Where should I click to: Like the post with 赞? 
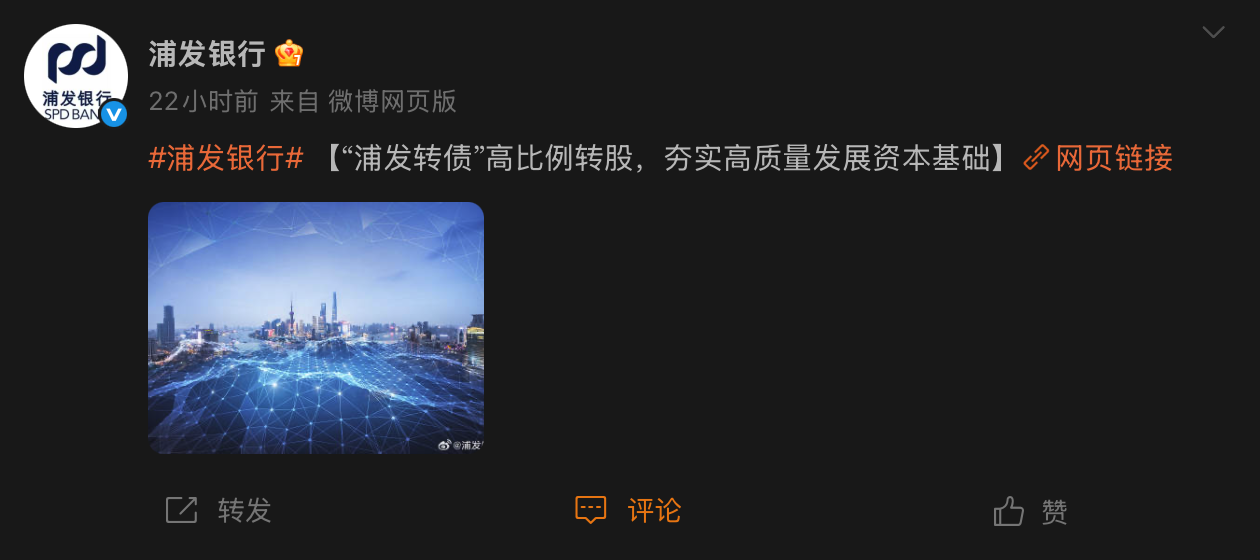1032,511
